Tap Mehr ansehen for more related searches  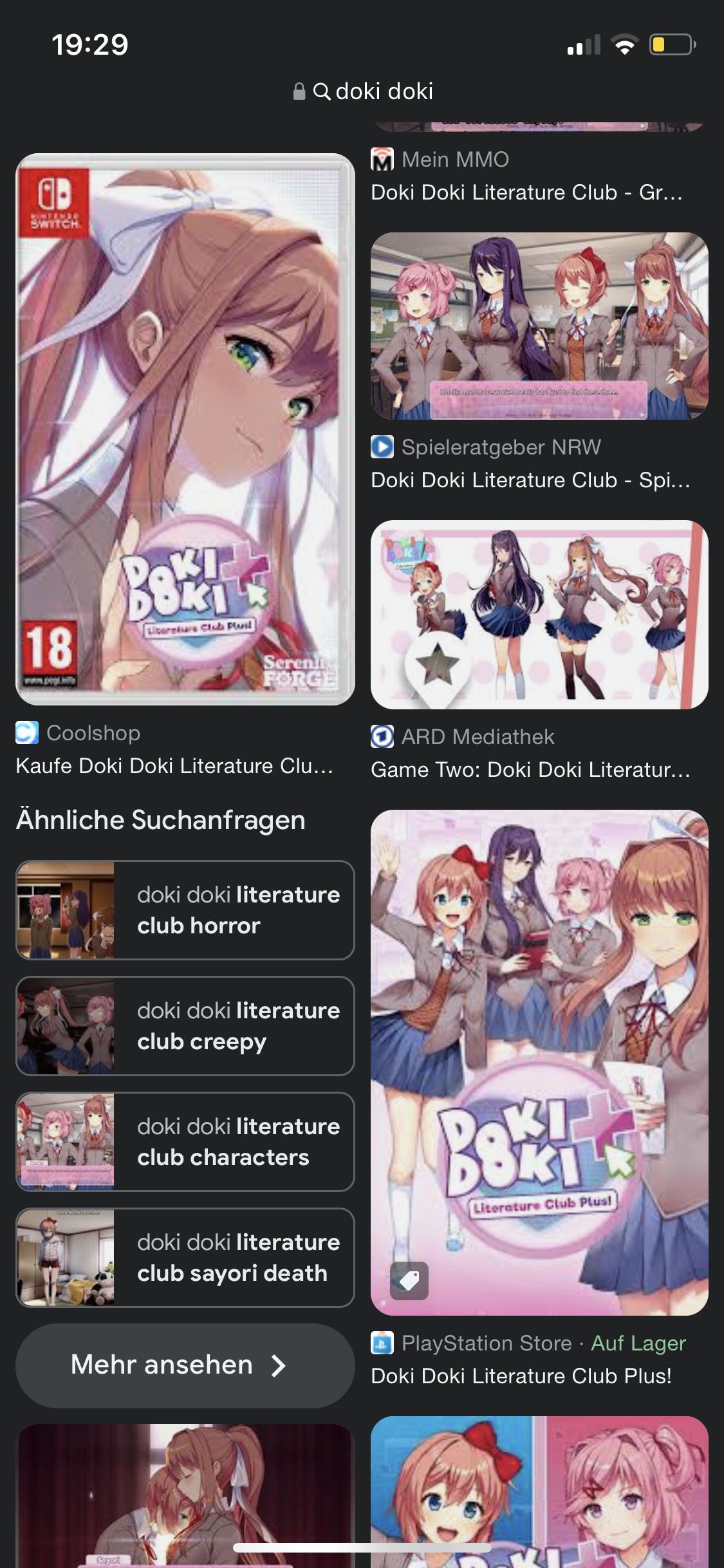tap(185, 1365)
